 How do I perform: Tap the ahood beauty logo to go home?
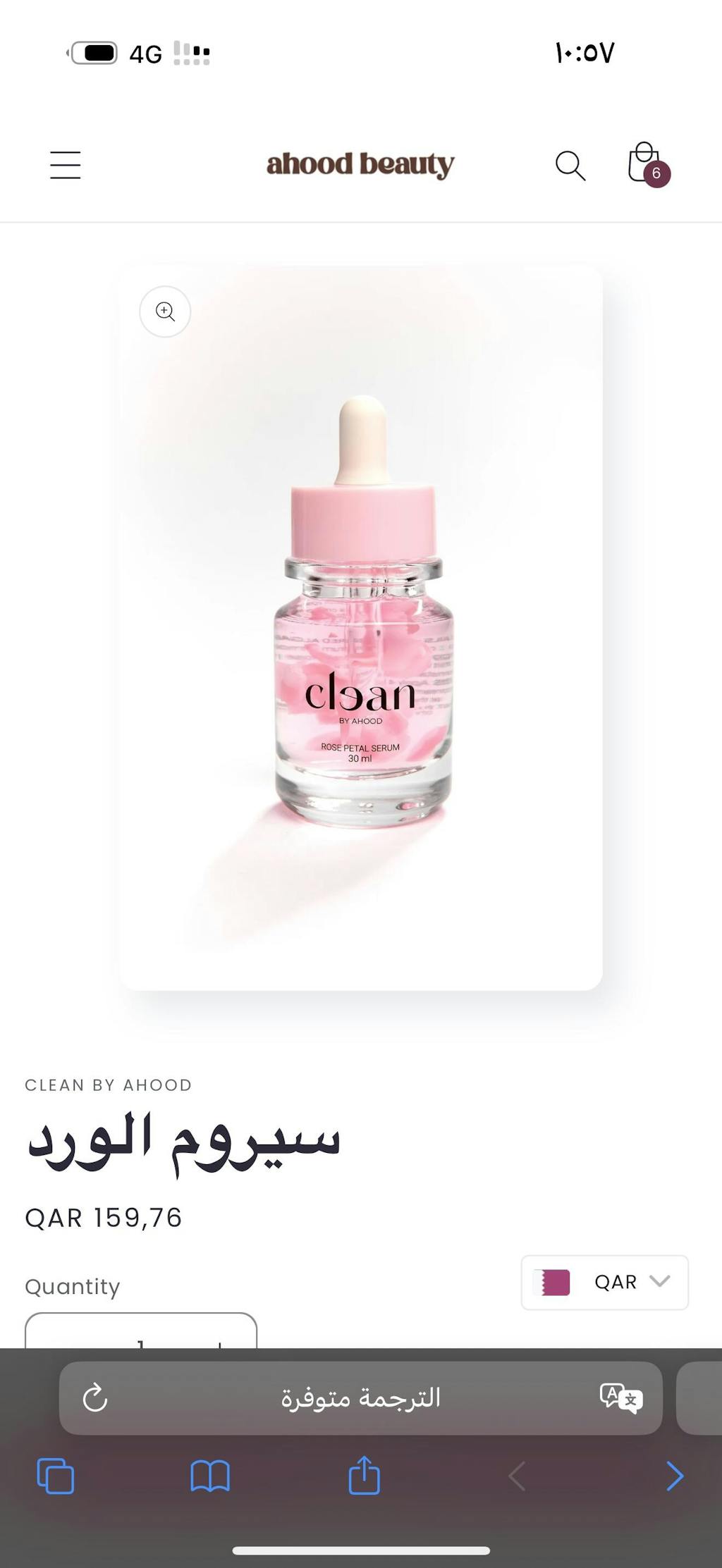click(360, 164)
